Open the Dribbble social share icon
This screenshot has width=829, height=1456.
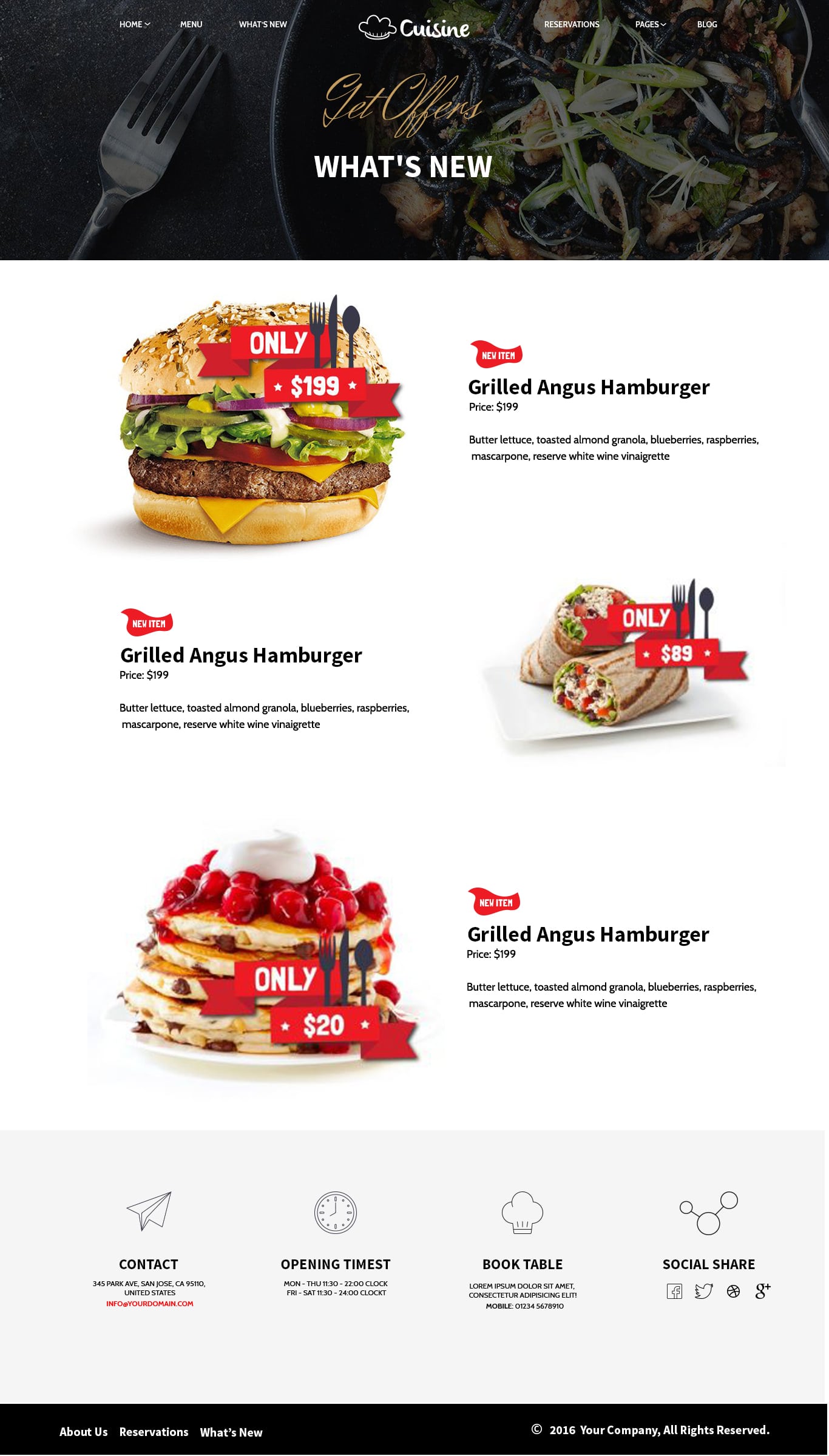tap(733, 1291)
